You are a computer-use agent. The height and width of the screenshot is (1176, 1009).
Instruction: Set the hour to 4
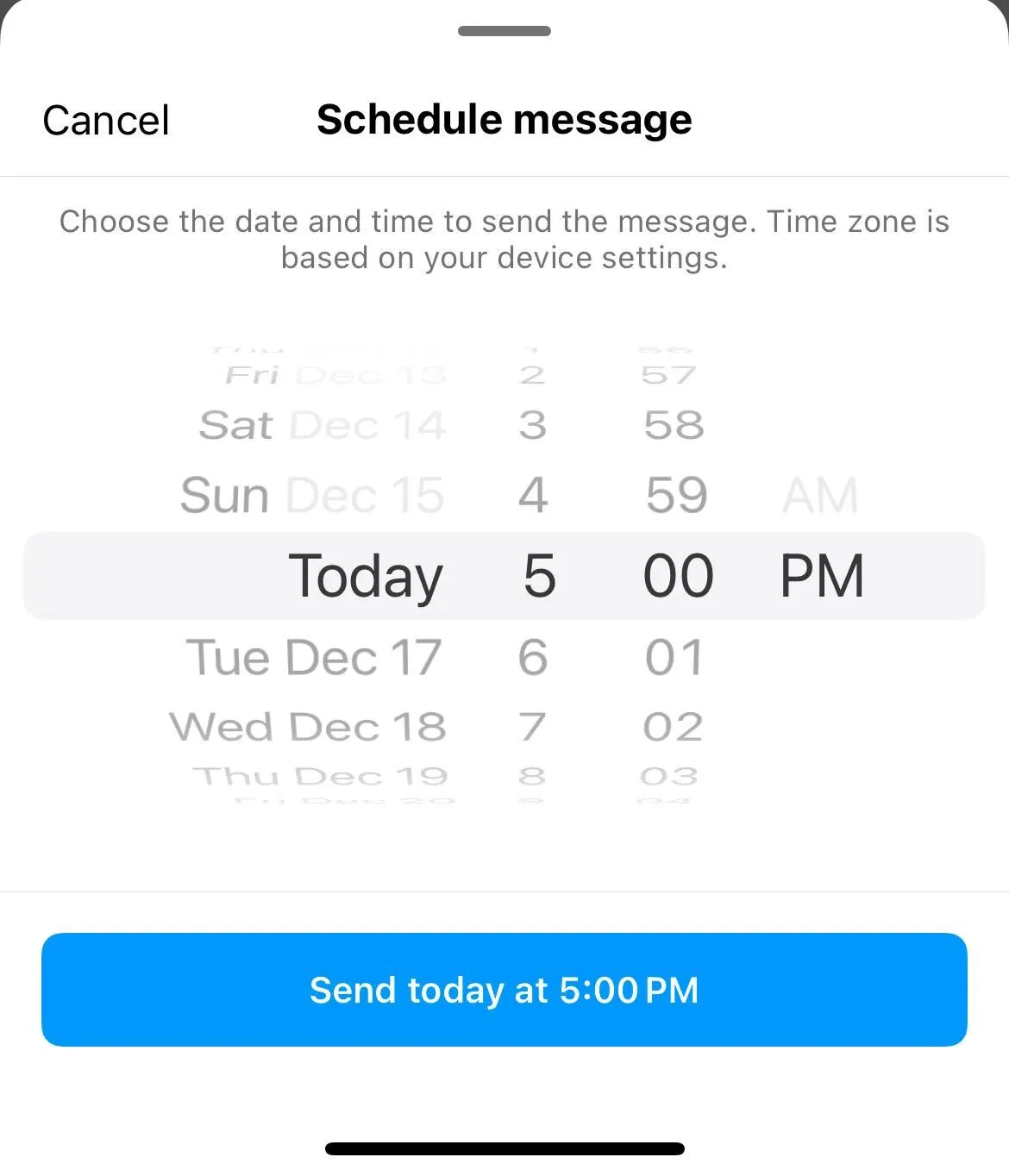(x=533, y=496)
